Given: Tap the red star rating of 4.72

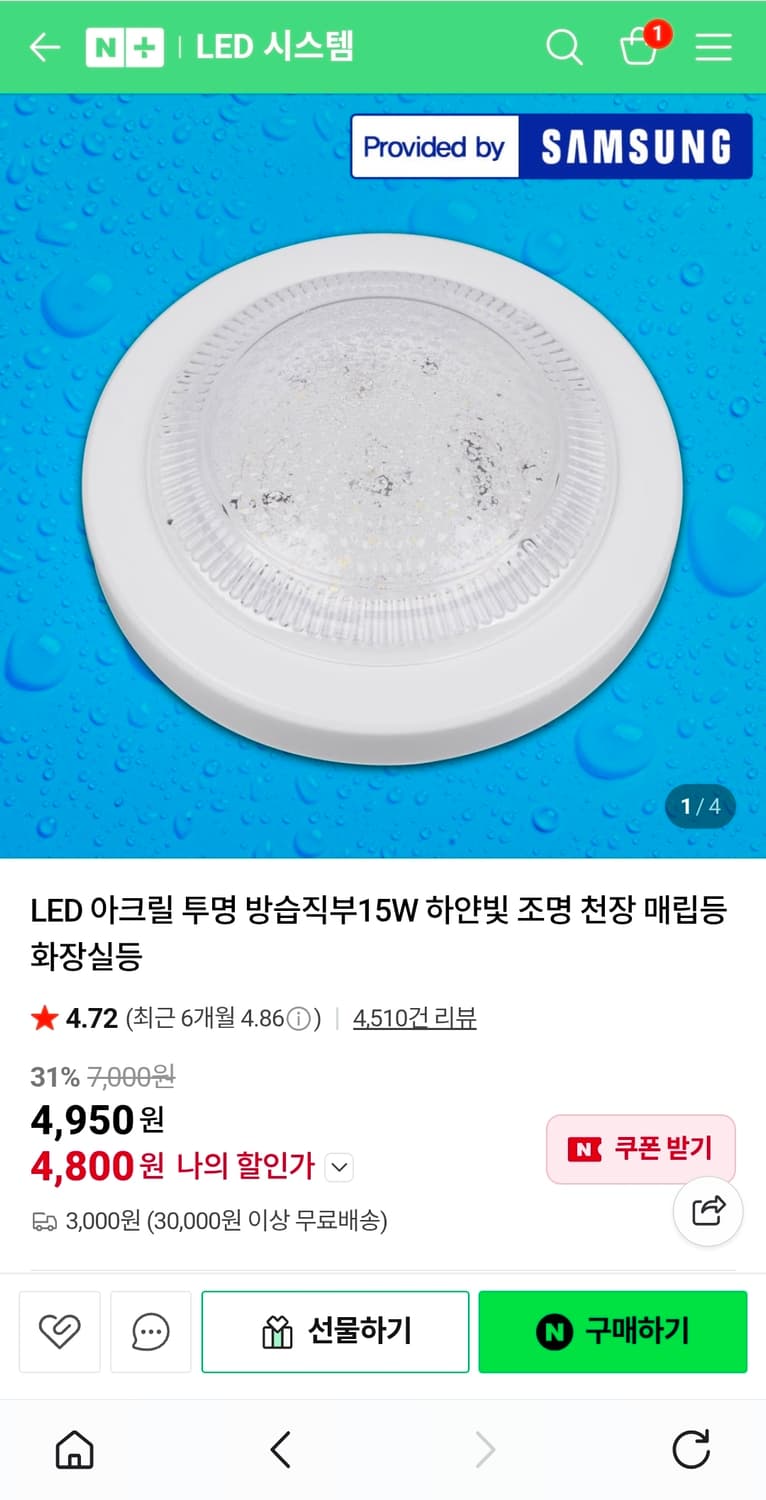Looking at the screenshot, I should (x=41, y=1018).
